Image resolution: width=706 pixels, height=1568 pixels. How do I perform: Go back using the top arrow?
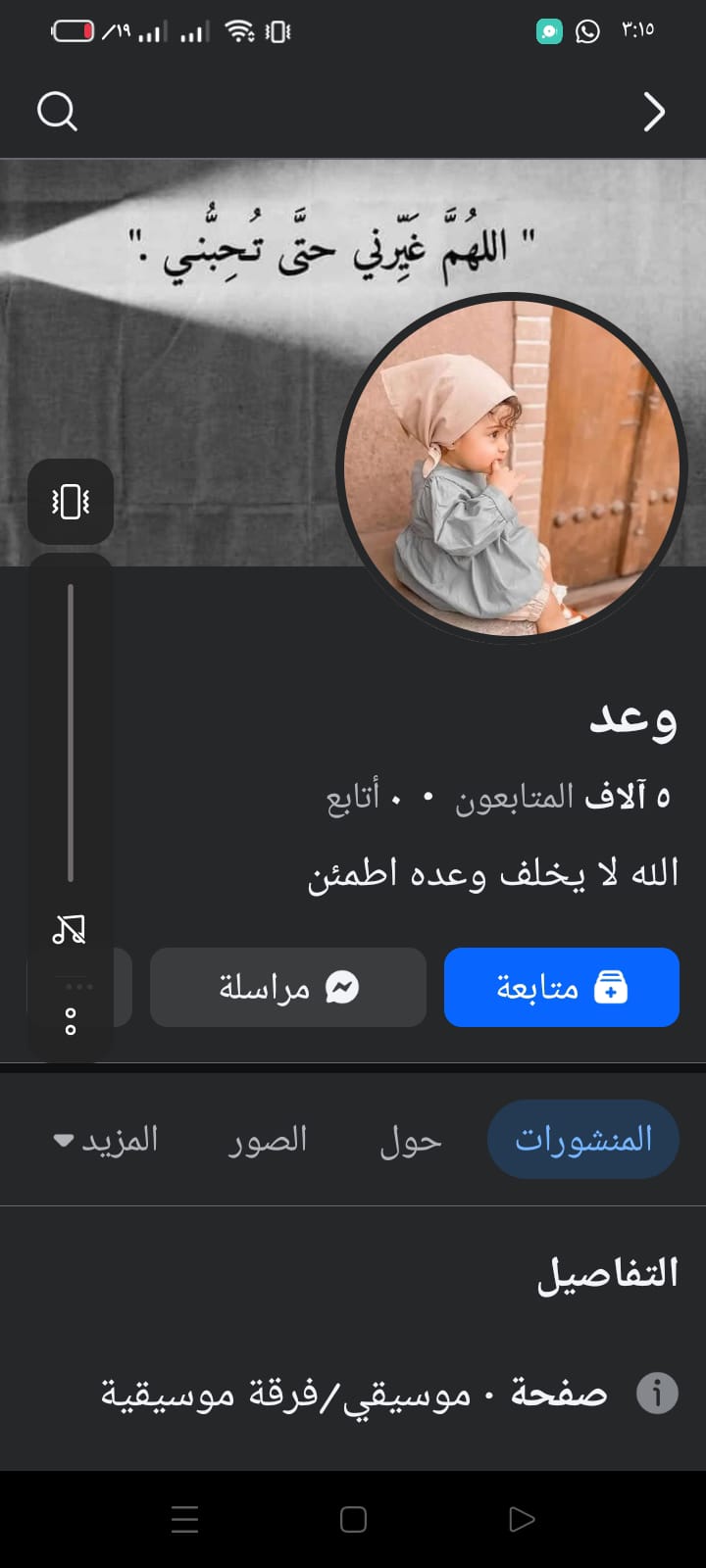(653, 112)
